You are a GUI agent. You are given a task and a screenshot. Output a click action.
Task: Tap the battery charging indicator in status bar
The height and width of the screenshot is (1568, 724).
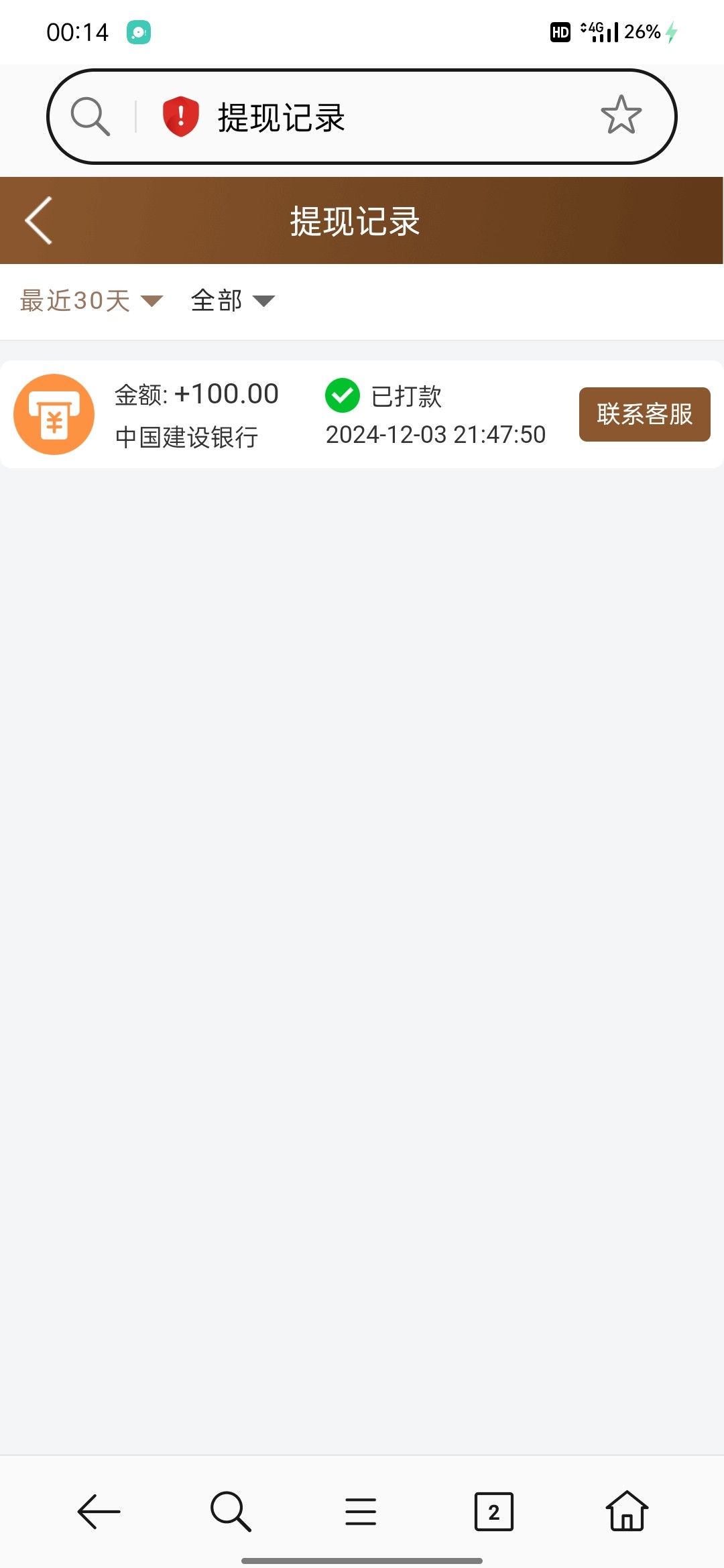672,31
